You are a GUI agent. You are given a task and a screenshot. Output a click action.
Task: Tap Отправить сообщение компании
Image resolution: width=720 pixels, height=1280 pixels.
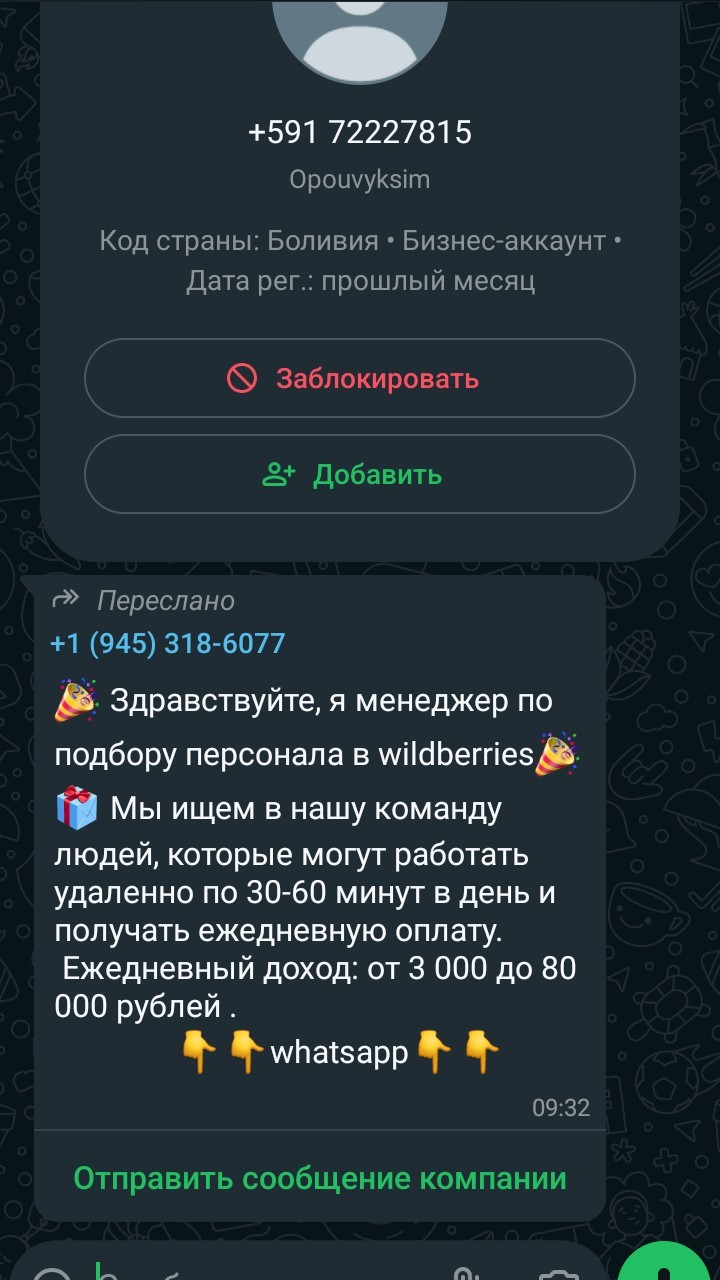pyautogui.click(x=320, y=1178)
